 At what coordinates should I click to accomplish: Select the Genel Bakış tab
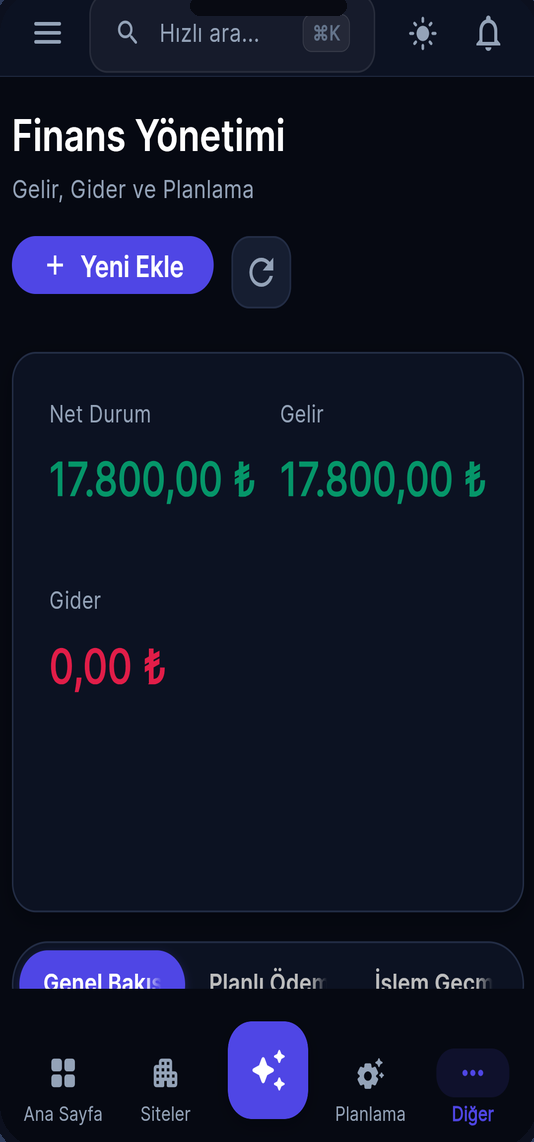pyautogui.click(x=102, y=972)
